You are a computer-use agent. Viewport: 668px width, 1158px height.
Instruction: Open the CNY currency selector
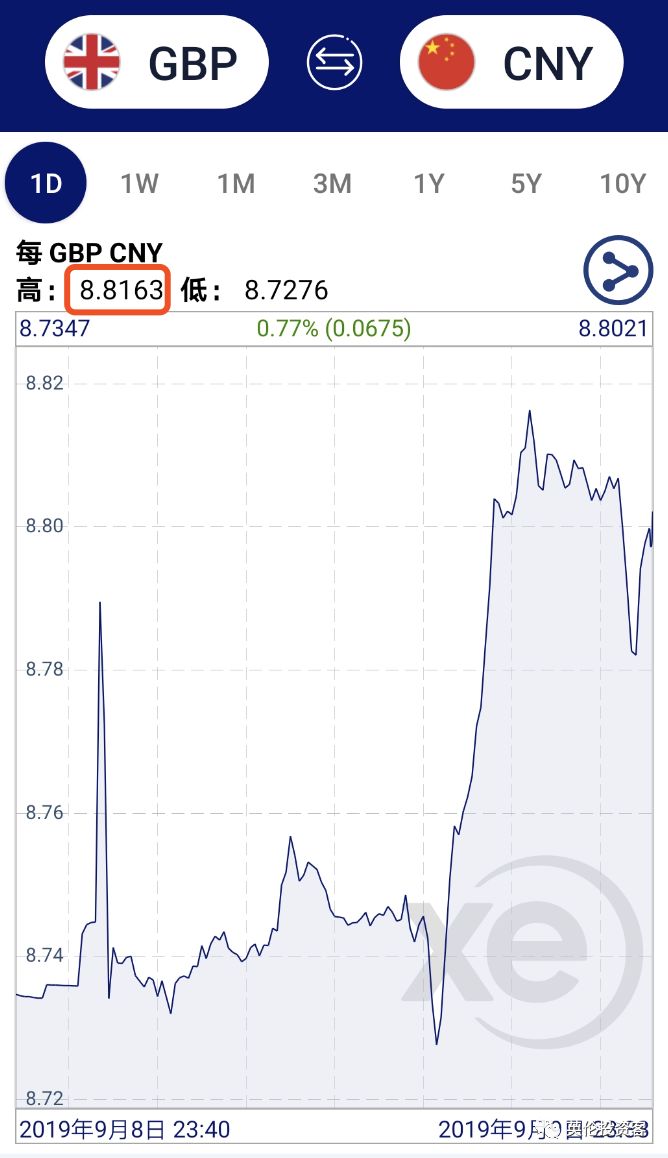point(511,63)
